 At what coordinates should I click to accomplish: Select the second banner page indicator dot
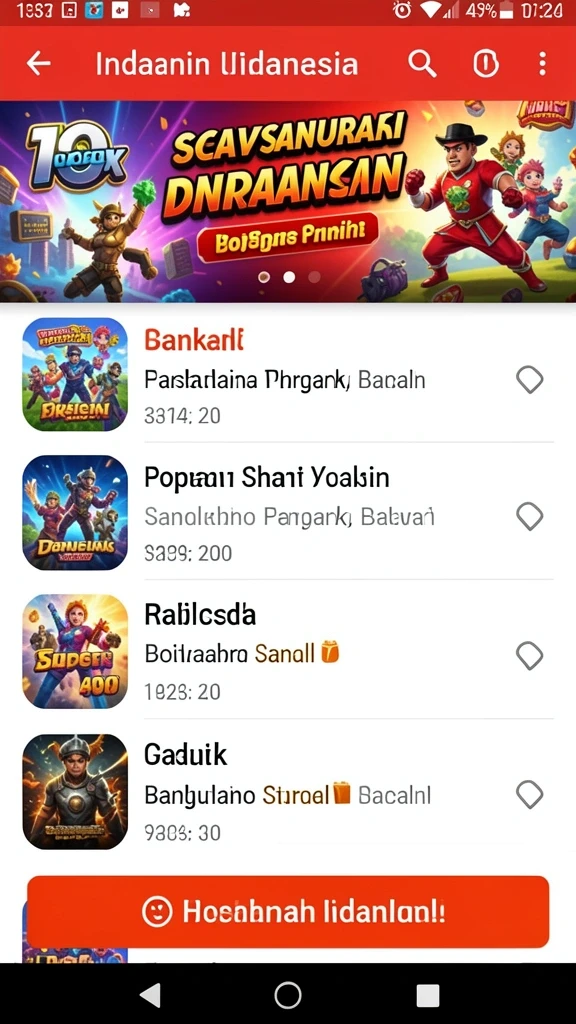[289, 277]
